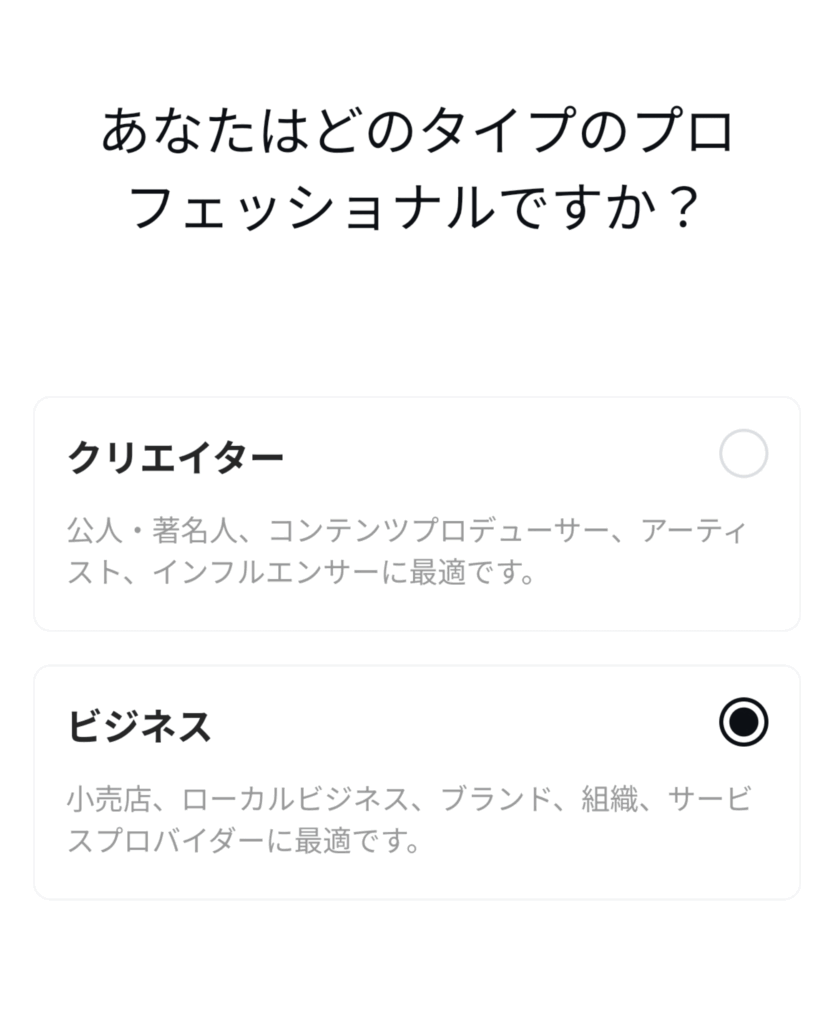834x1024 pixels.
Task: Select the クリエイター radio option
Action: pyautogui.click(x=743, y=454)
